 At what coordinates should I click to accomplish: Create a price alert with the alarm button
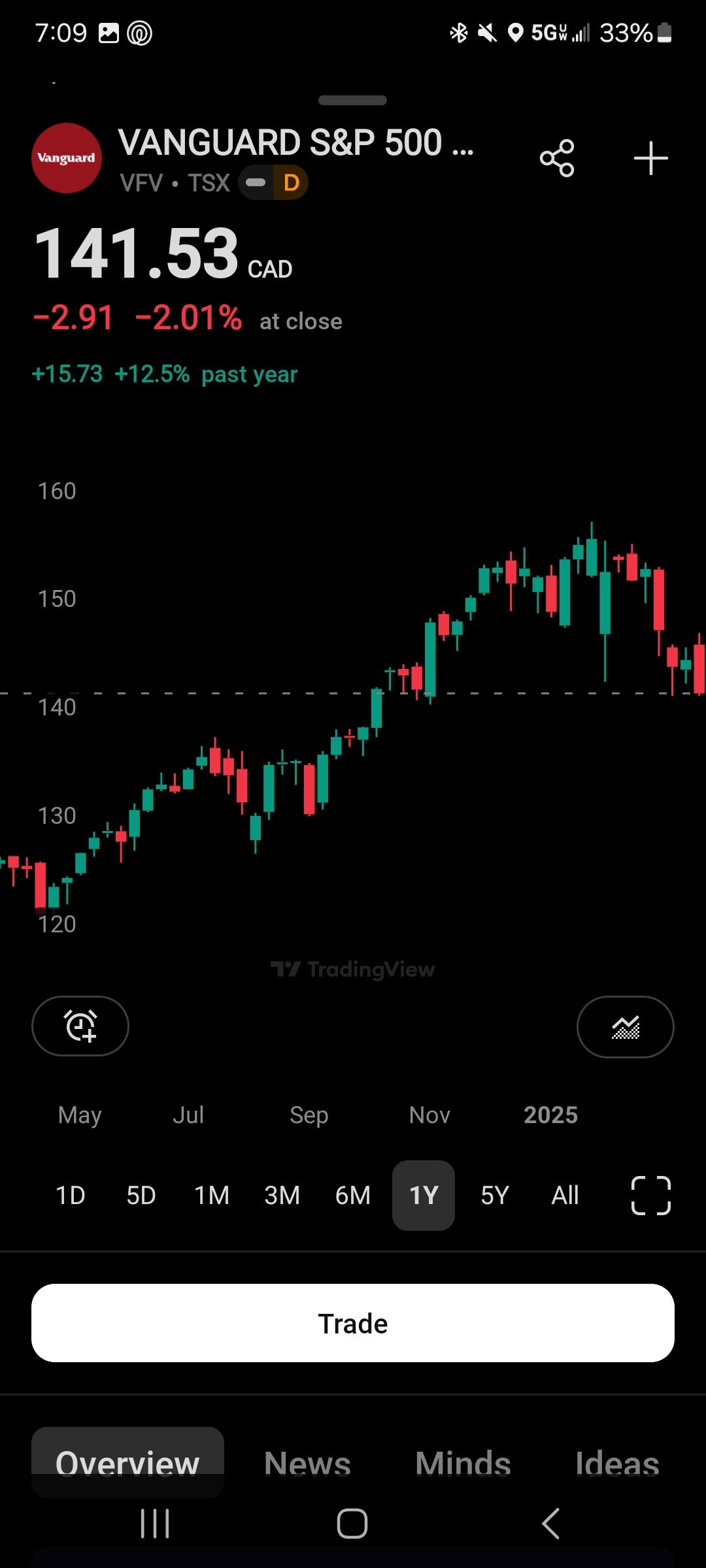[80, 1026]
